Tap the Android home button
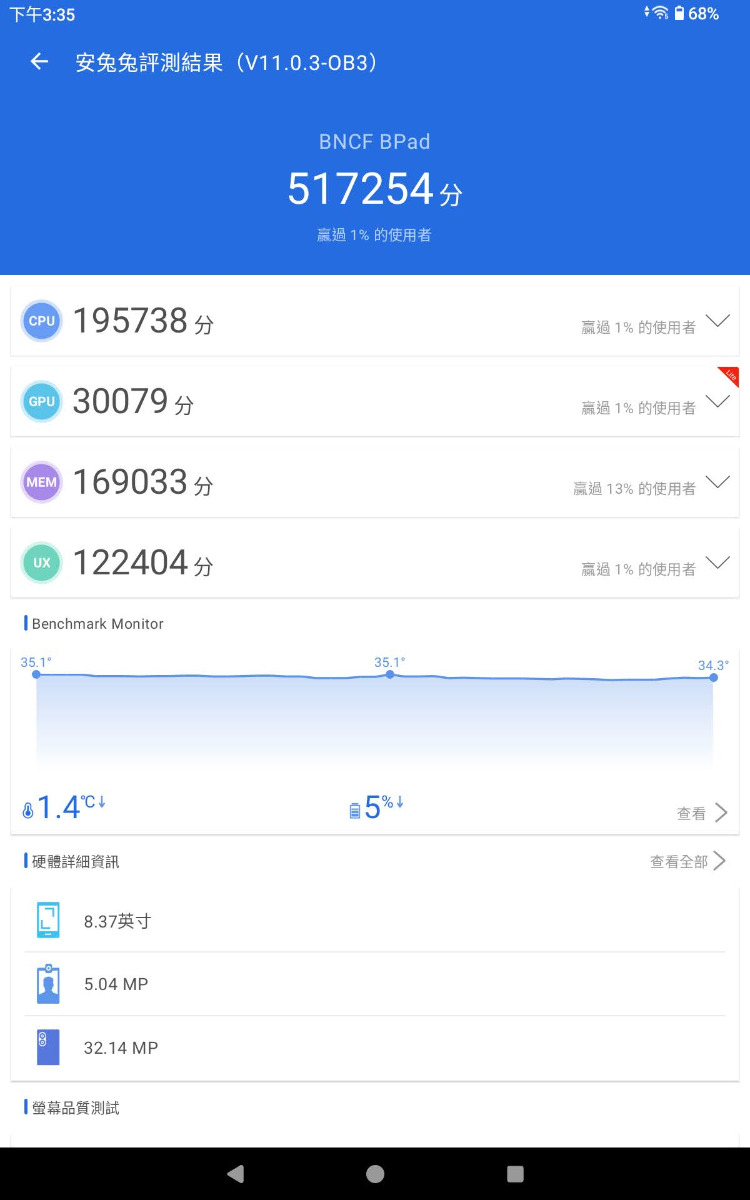The image size is (750, 1200). pyautogui.click(x=375, y=1174)
